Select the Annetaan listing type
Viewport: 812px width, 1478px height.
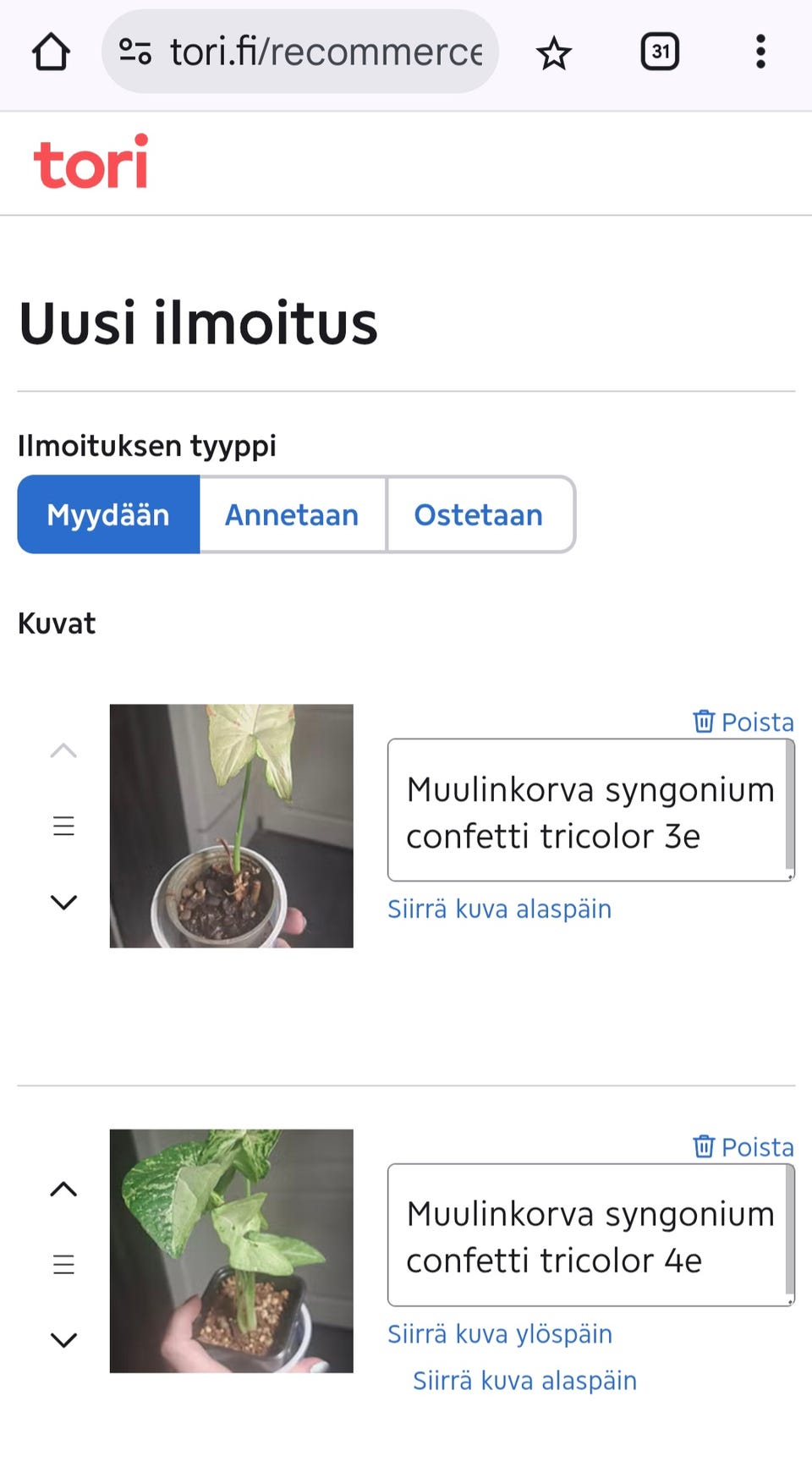(292, 514)
